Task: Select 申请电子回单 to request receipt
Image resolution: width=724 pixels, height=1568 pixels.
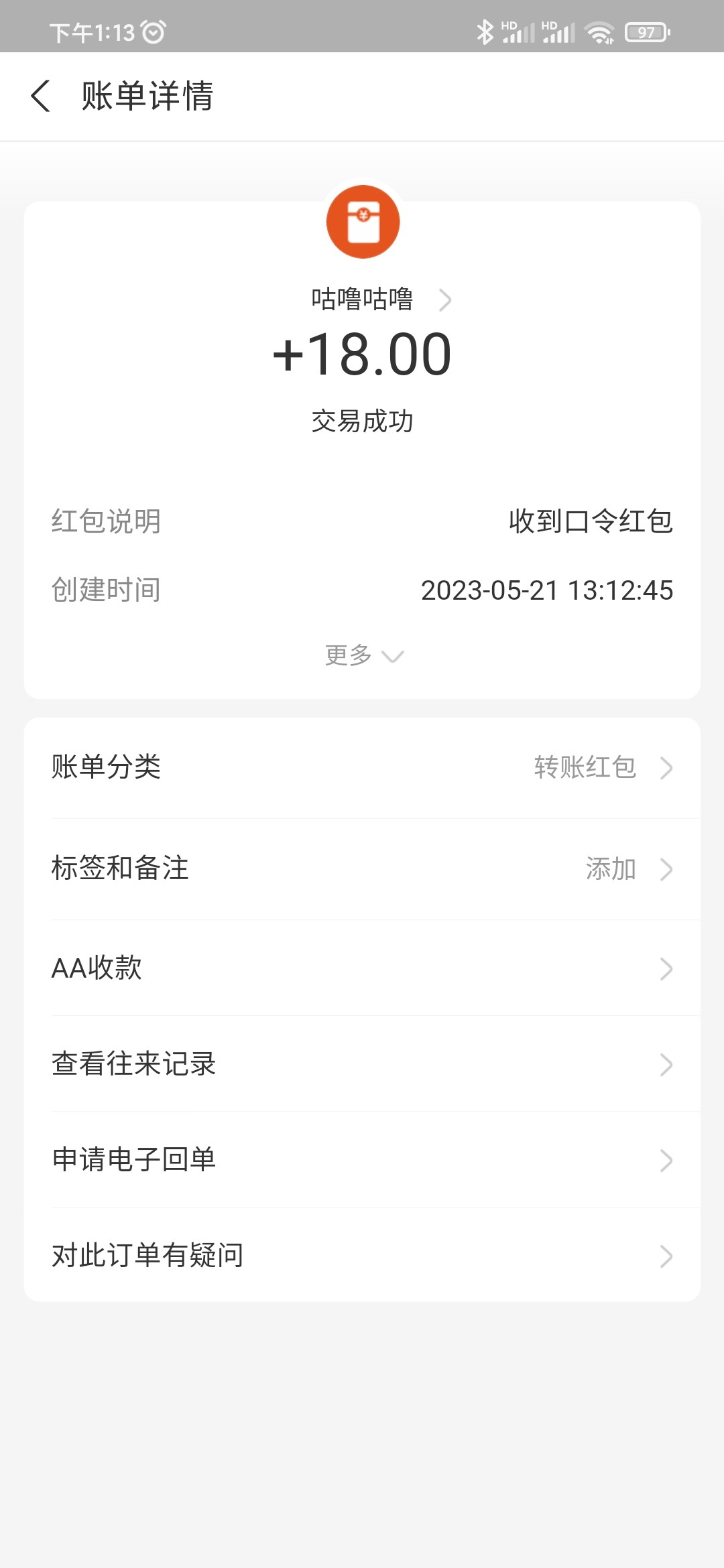Action: pyautogui.click(x=362, y=1160)
